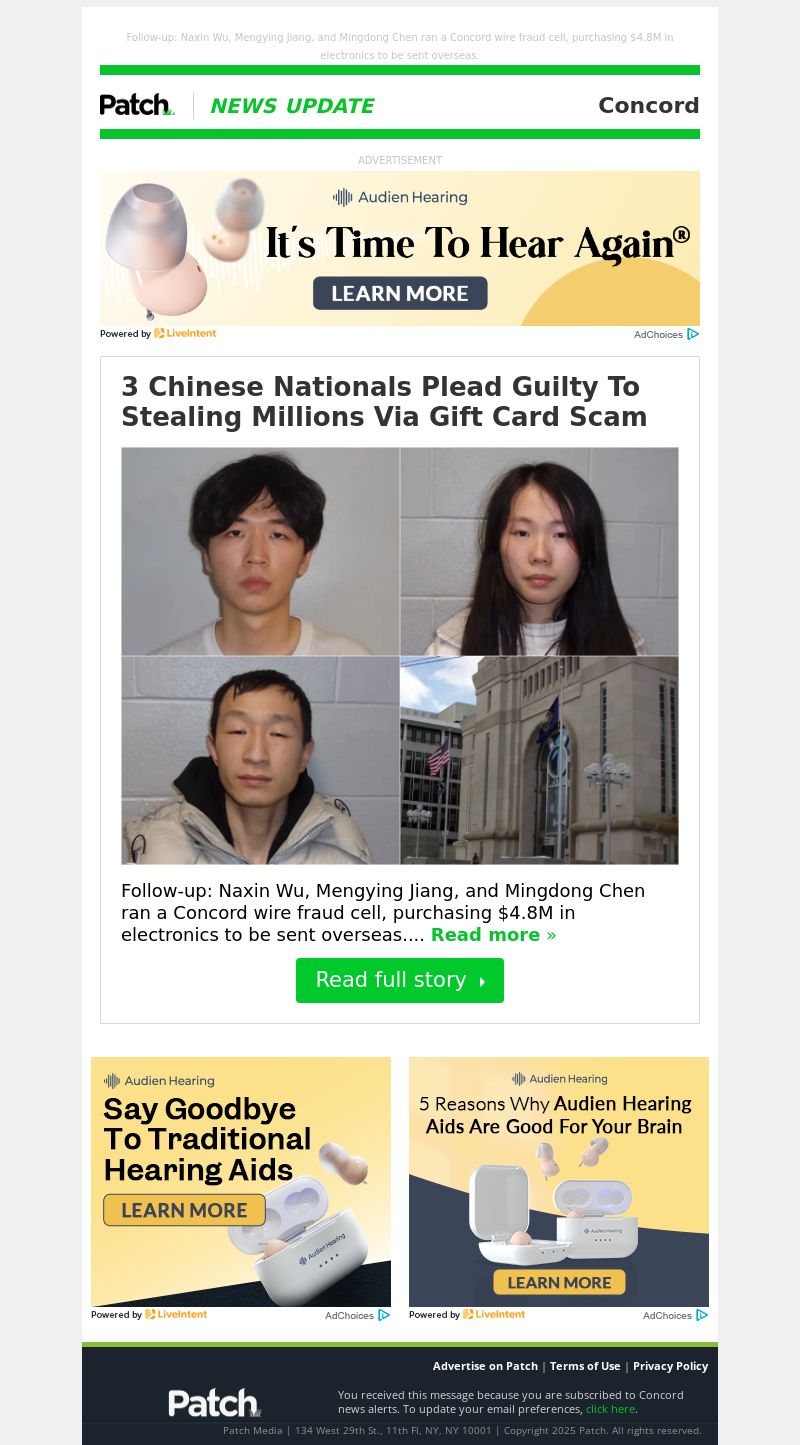Screen dimensions: 800x1445
Task: Open the Read full story button
Action: (x=399, y=980)
